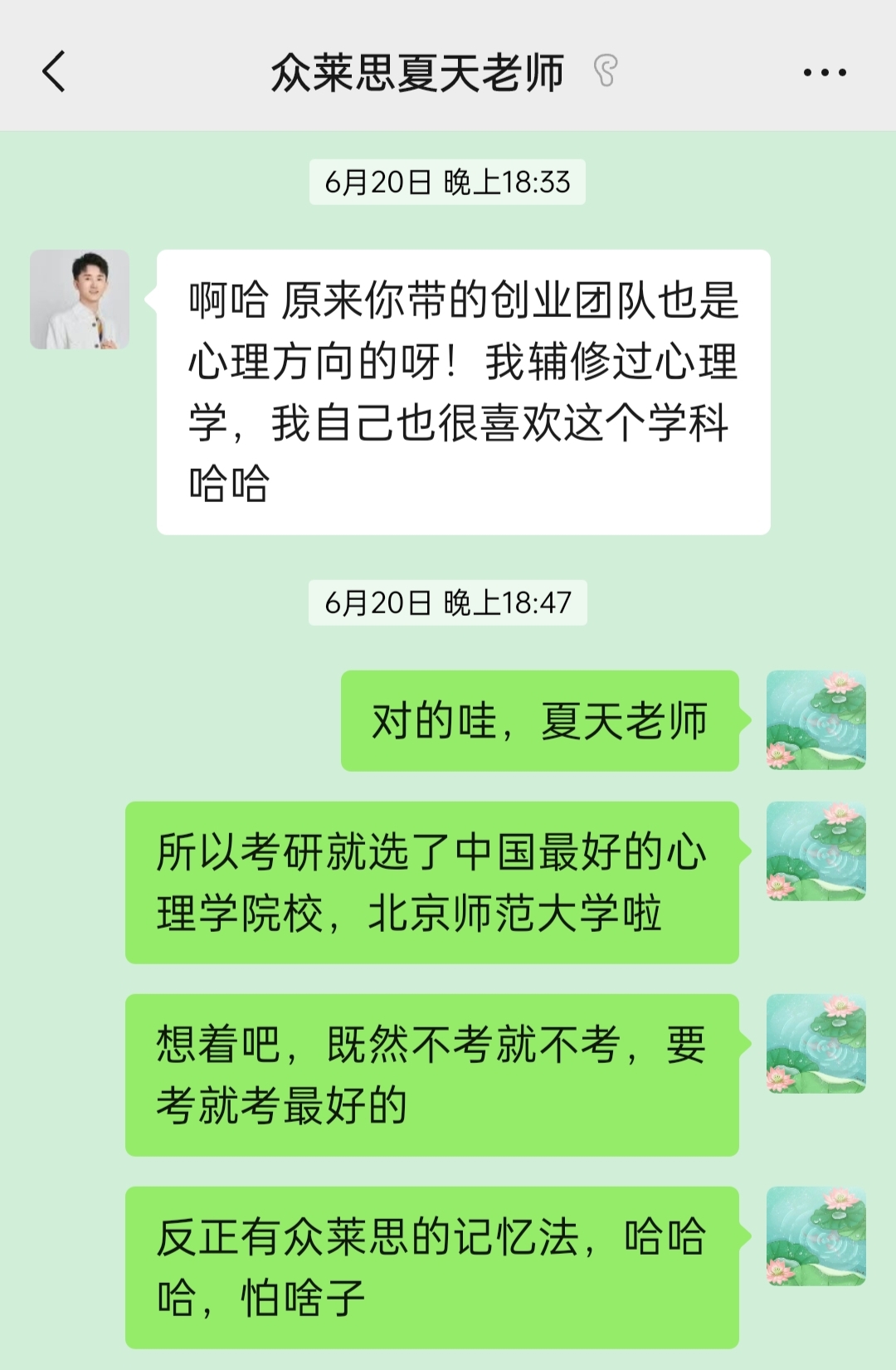Open the three-dot chat options menu
The height and width of the screenshot is (1370, 896).
(824, 72)
